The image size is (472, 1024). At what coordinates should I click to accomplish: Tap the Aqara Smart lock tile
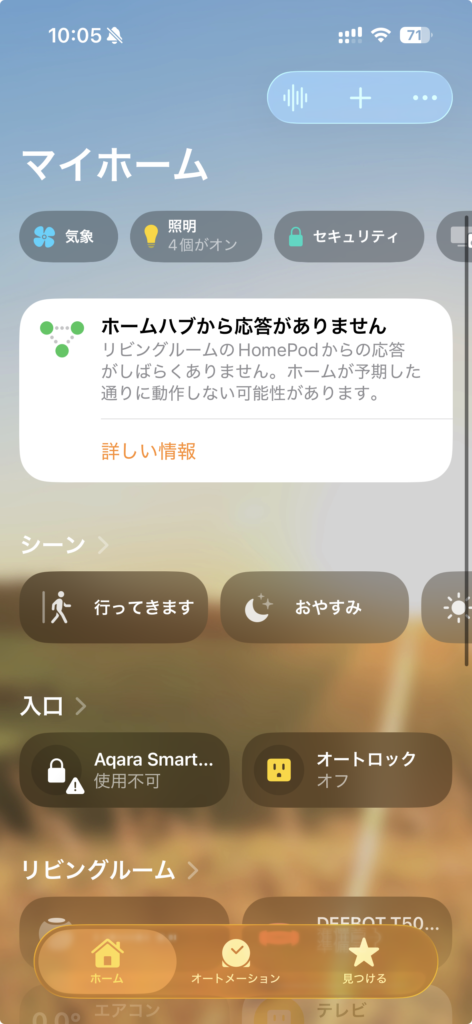tap(124, 770)
